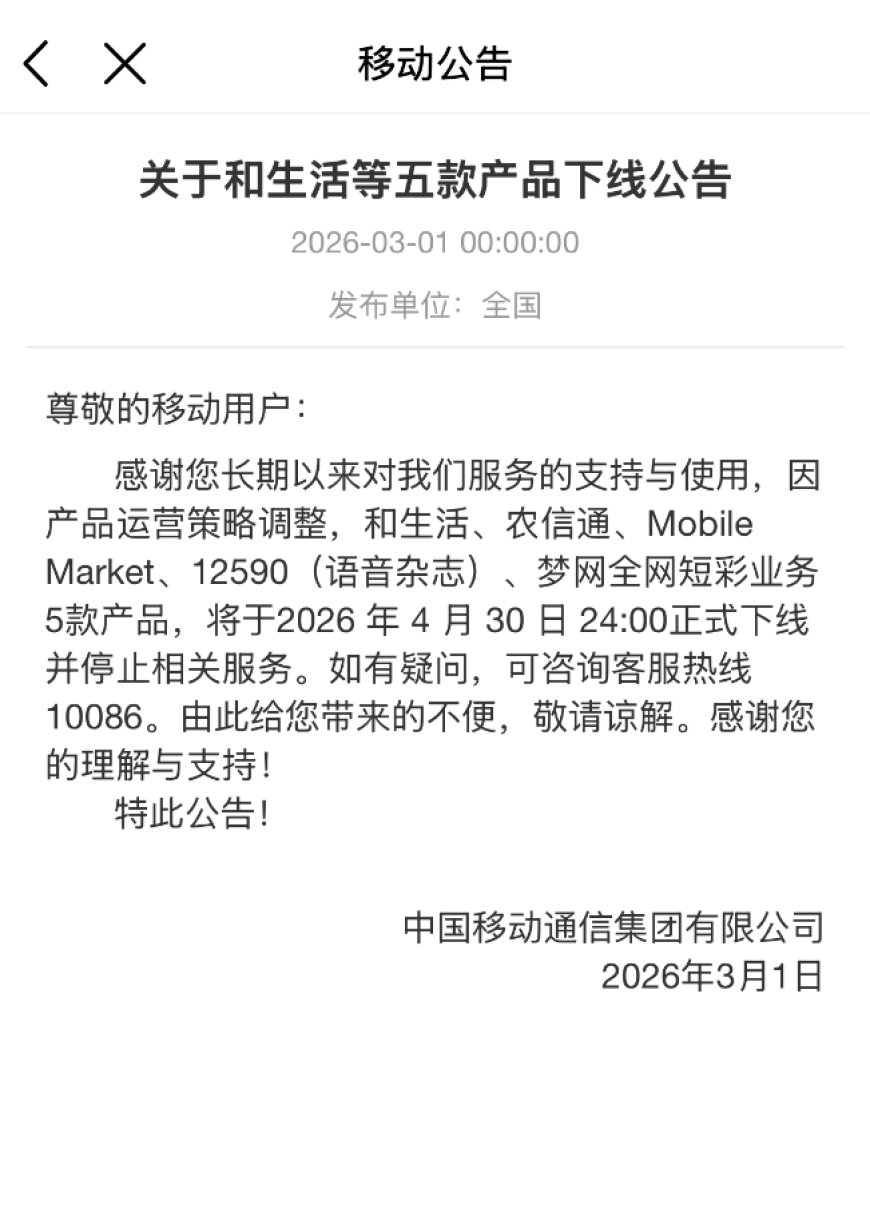Tap the blank area below the announcement text
The height and width of the screenshot is (1212, 870).
(435, 1100)
